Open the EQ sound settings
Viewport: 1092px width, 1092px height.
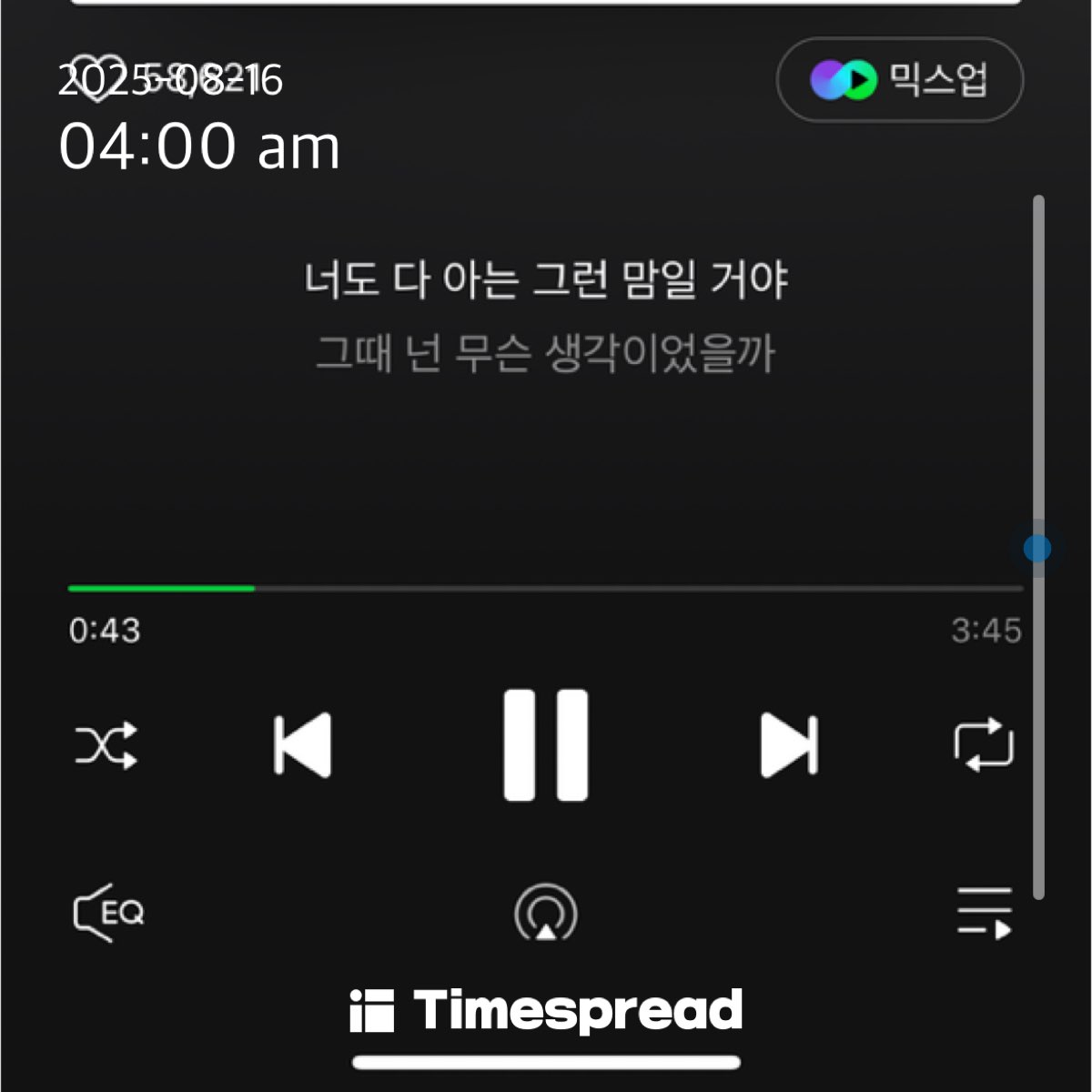pyautogui.click(x=108, y=912)
